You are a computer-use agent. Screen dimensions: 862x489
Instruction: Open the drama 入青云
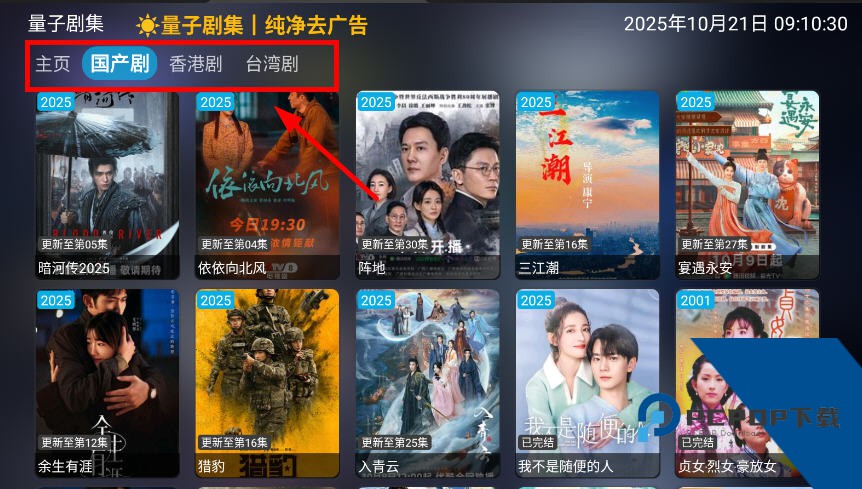[427, 382]
